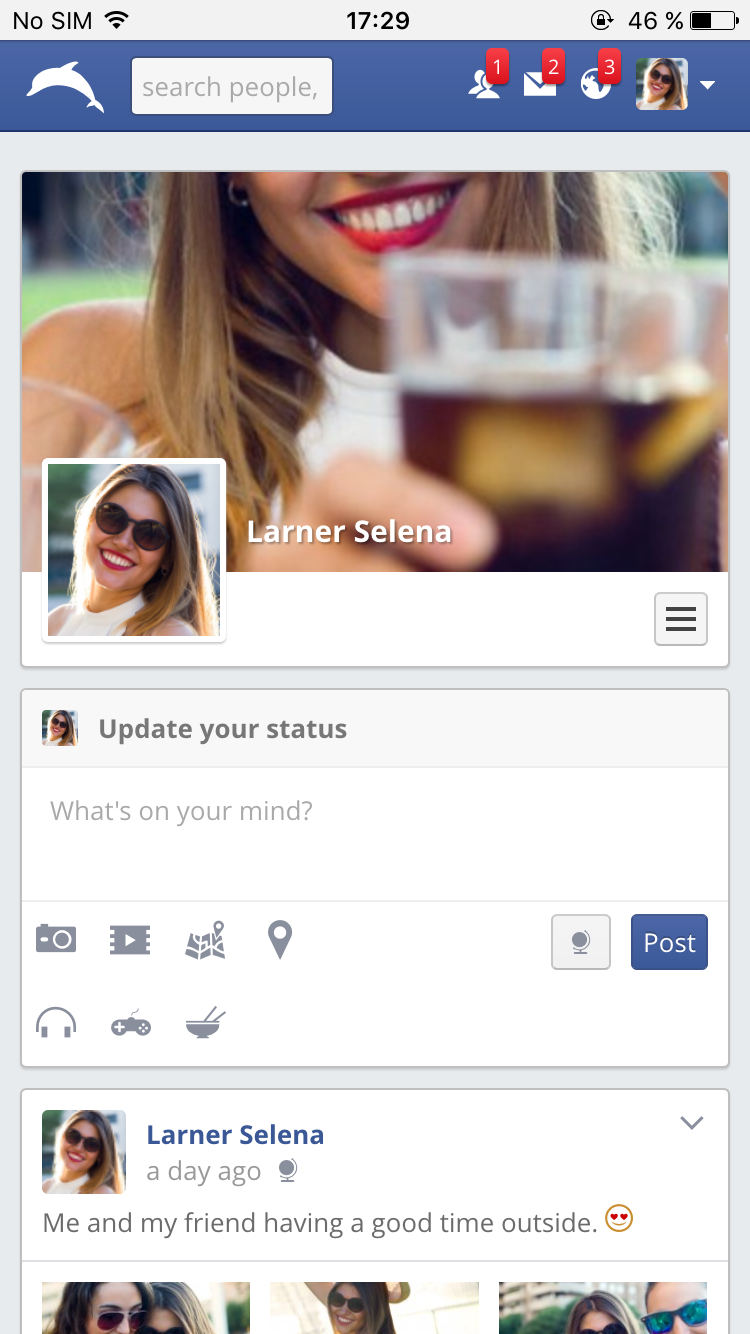Open friend requests with 1 badge
Viewport: 750px width, 1334px height.
485,85
